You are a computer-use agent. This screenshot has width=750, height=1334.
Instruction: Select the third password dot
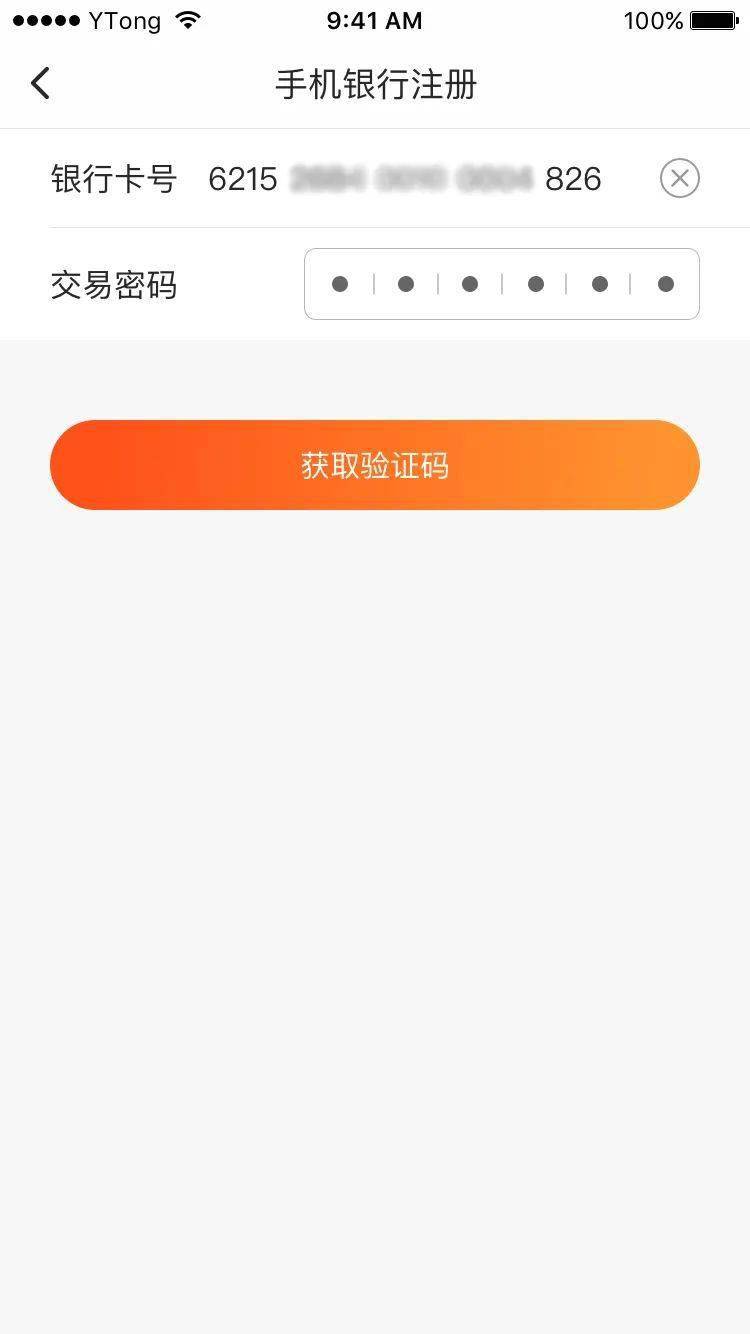470,284
